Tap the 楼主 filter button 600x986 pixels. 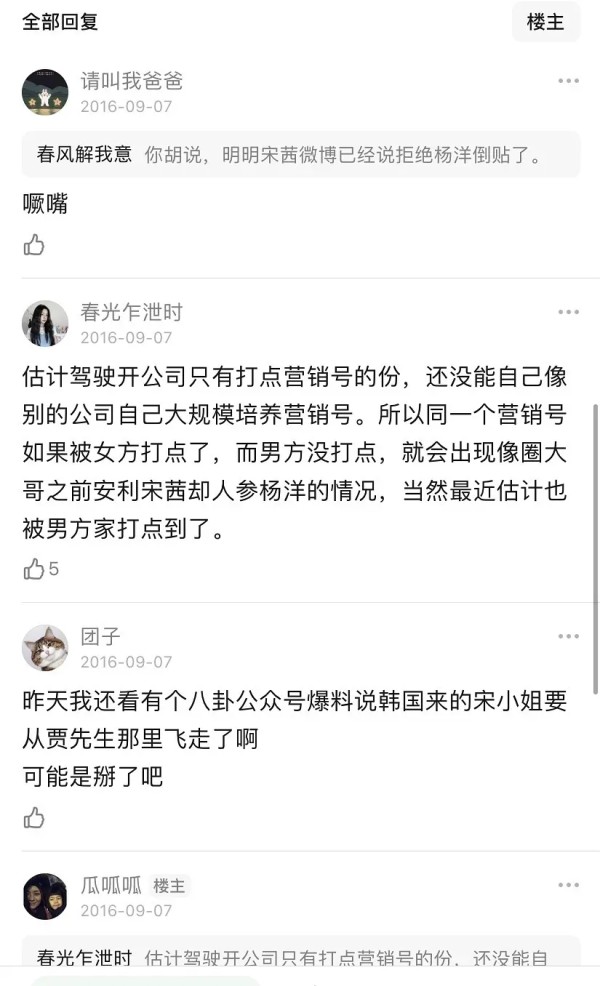pyautogui.click(x=545, y=22)
